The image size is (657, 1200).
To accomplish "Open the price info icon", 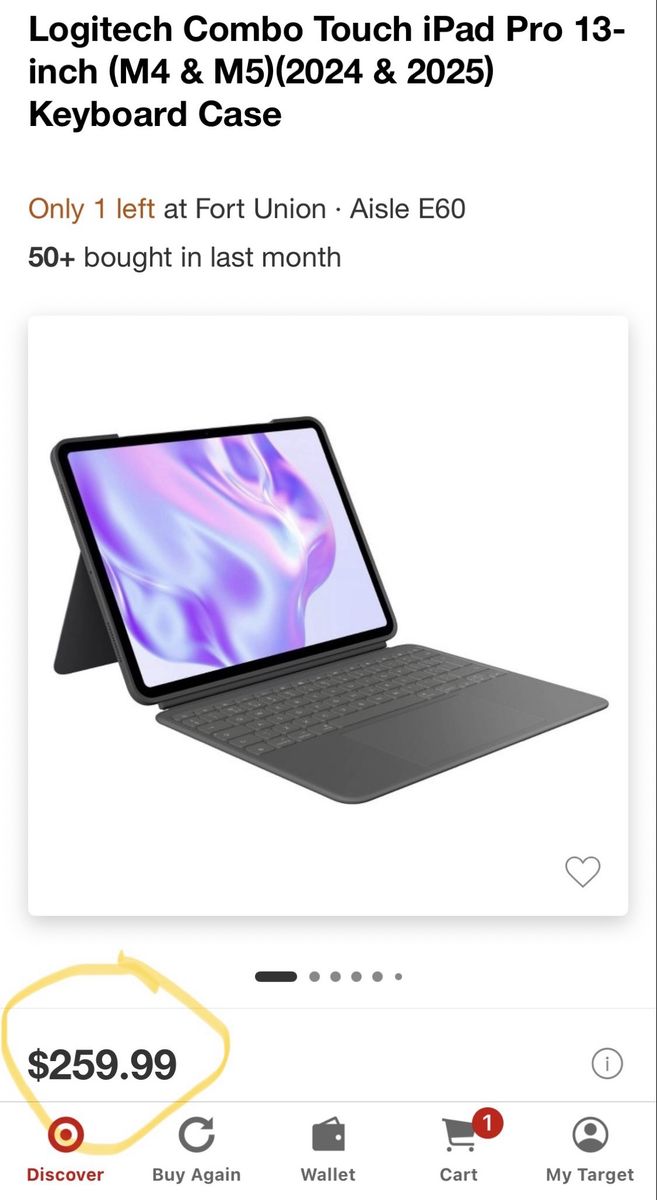I will tap(607, 1064).
